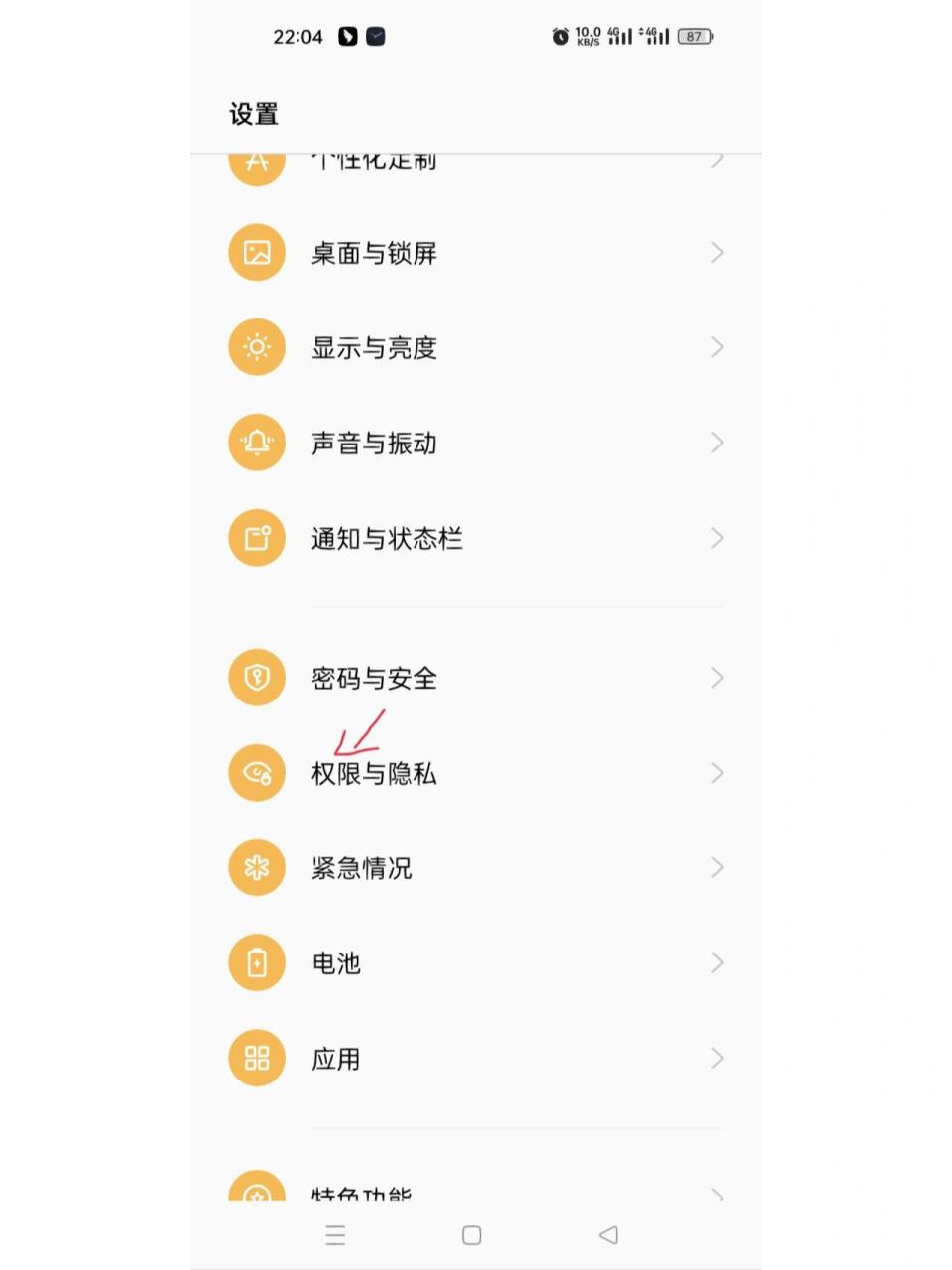Tap the 密码与安全 shield icon
The height and width of the screenshot is (1270, 952).
click(257, 678)
